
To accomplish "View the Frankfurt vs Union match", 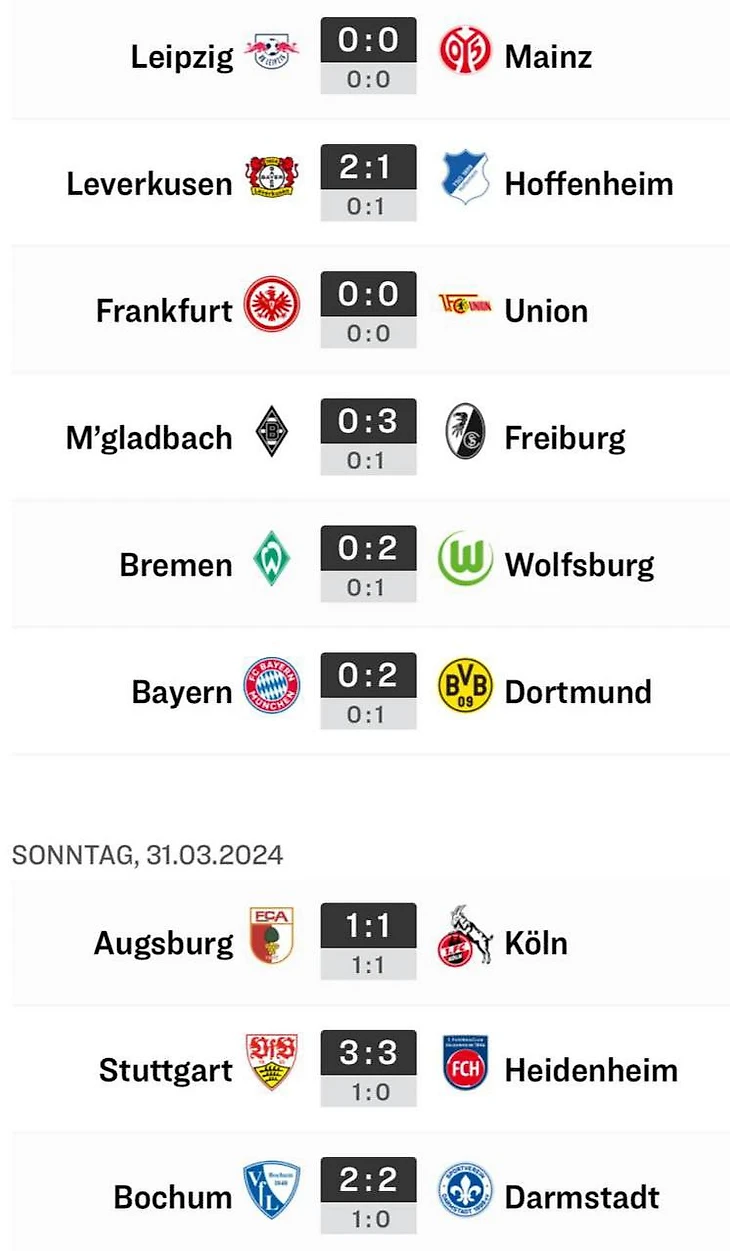I will 368,310.
